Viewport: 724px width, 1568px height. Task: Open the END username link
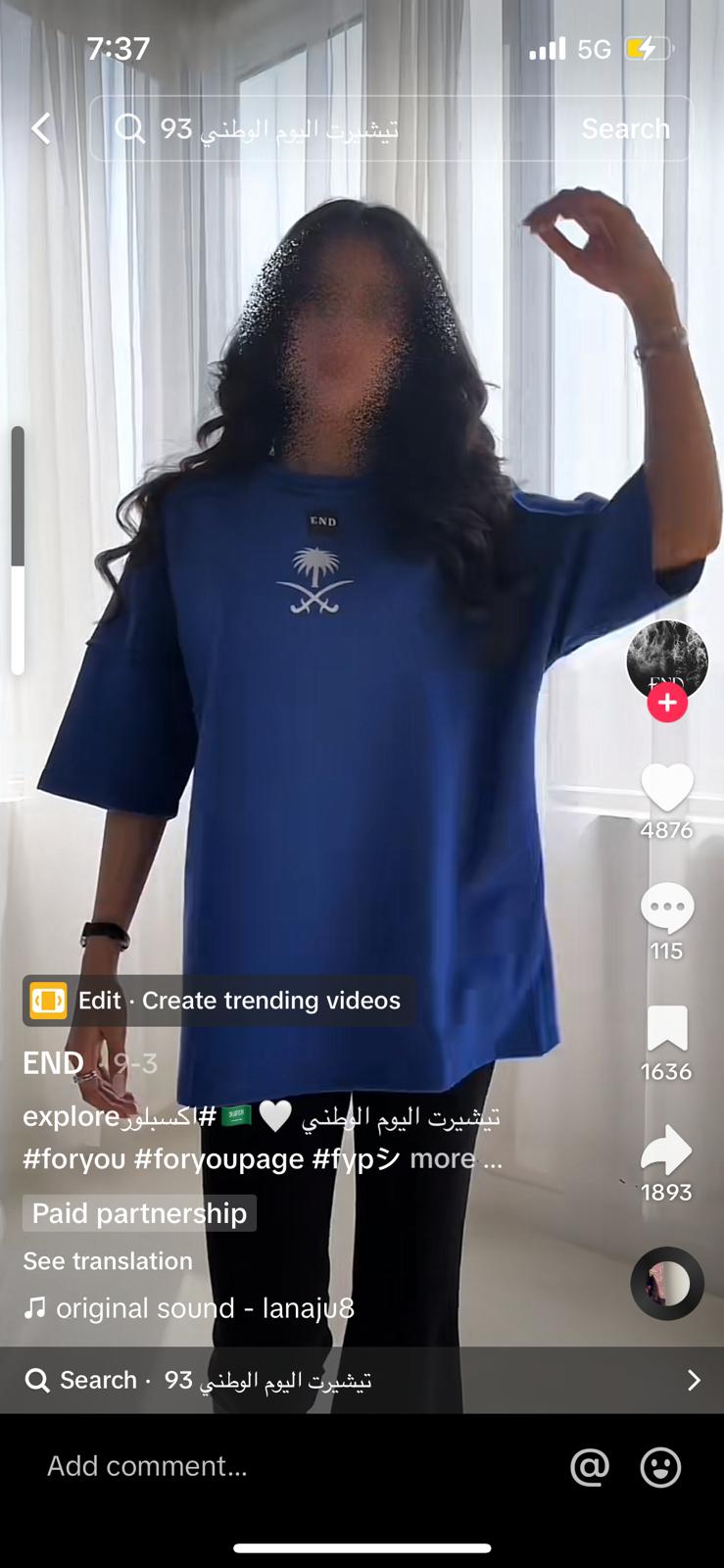(53, 1062)
